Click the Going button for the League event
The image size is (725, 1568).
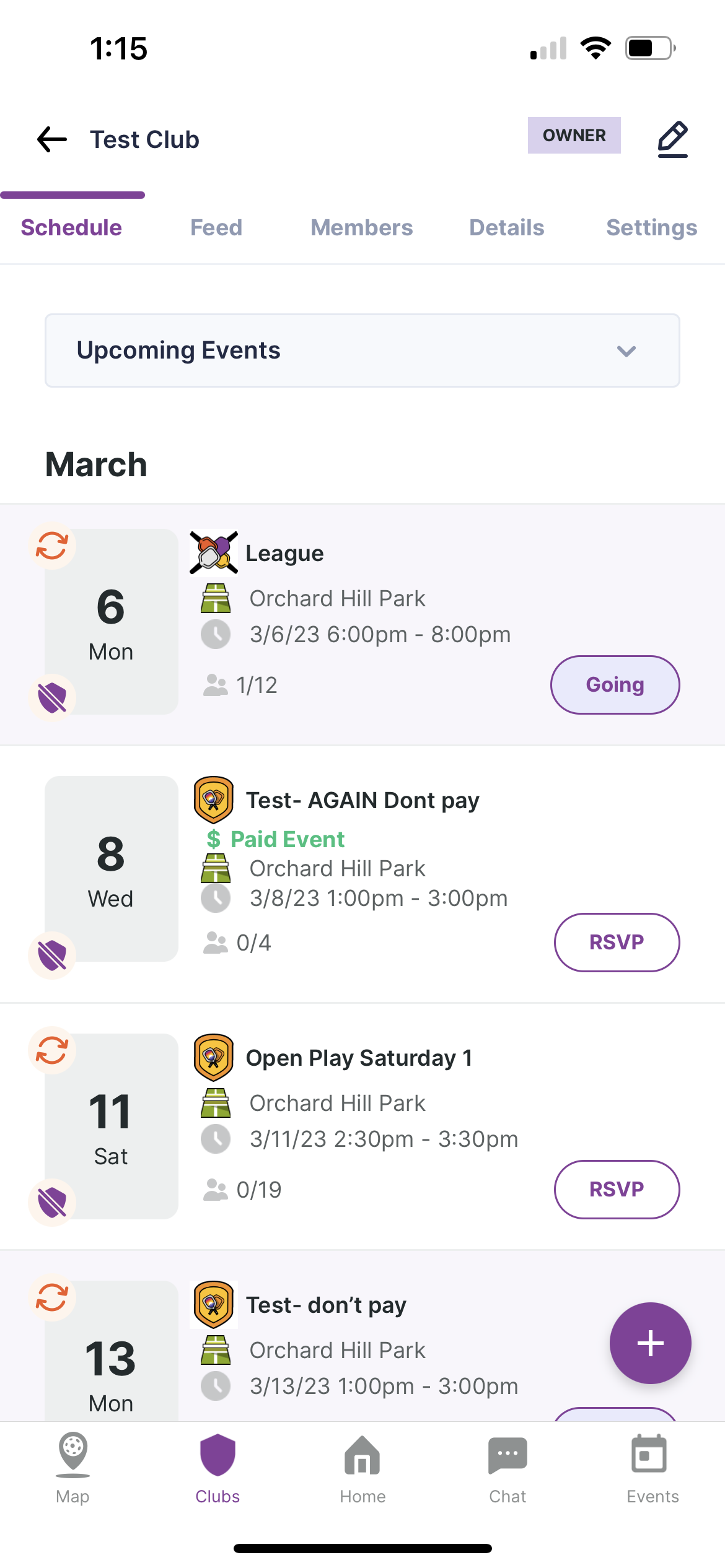tap(615, 684)
